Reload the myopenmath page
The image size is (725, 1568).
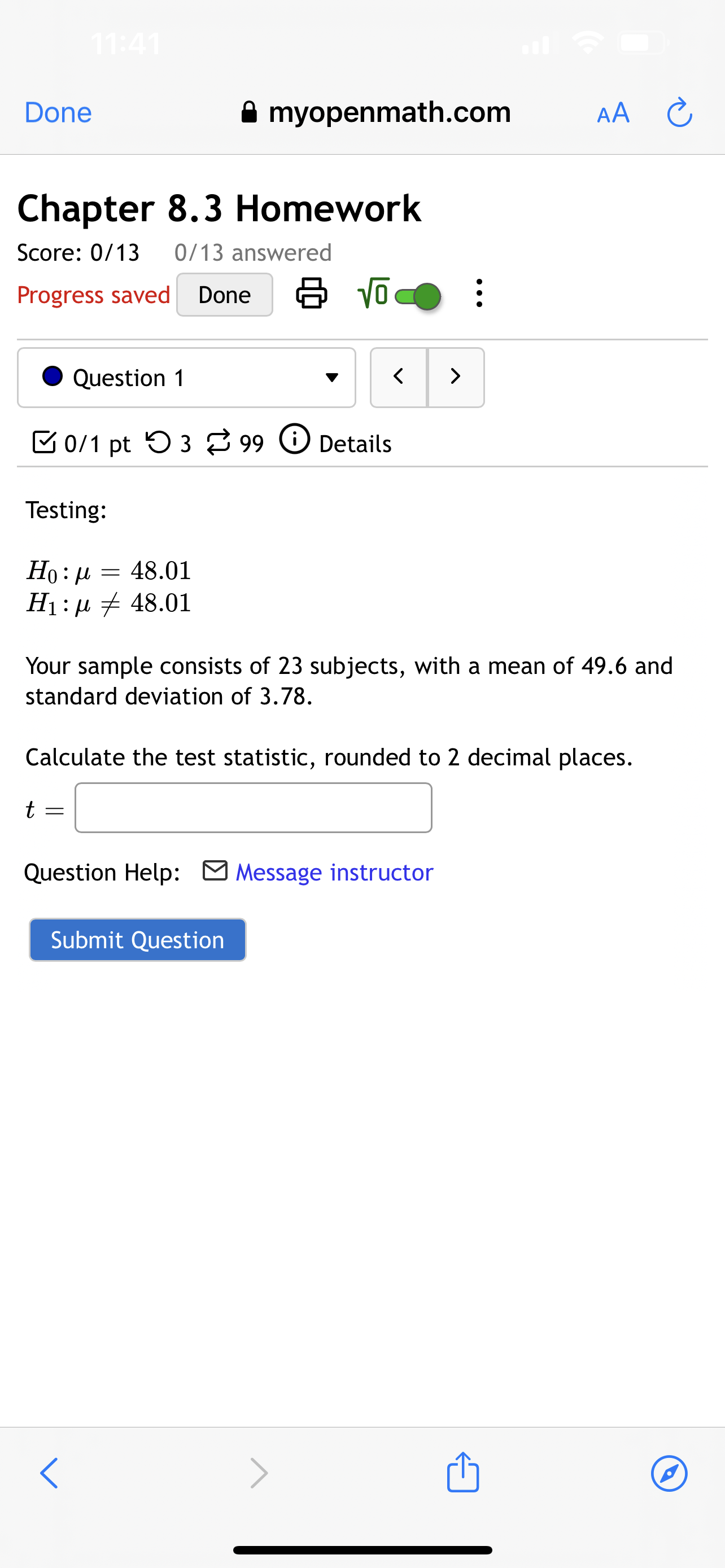pos(679,113)
